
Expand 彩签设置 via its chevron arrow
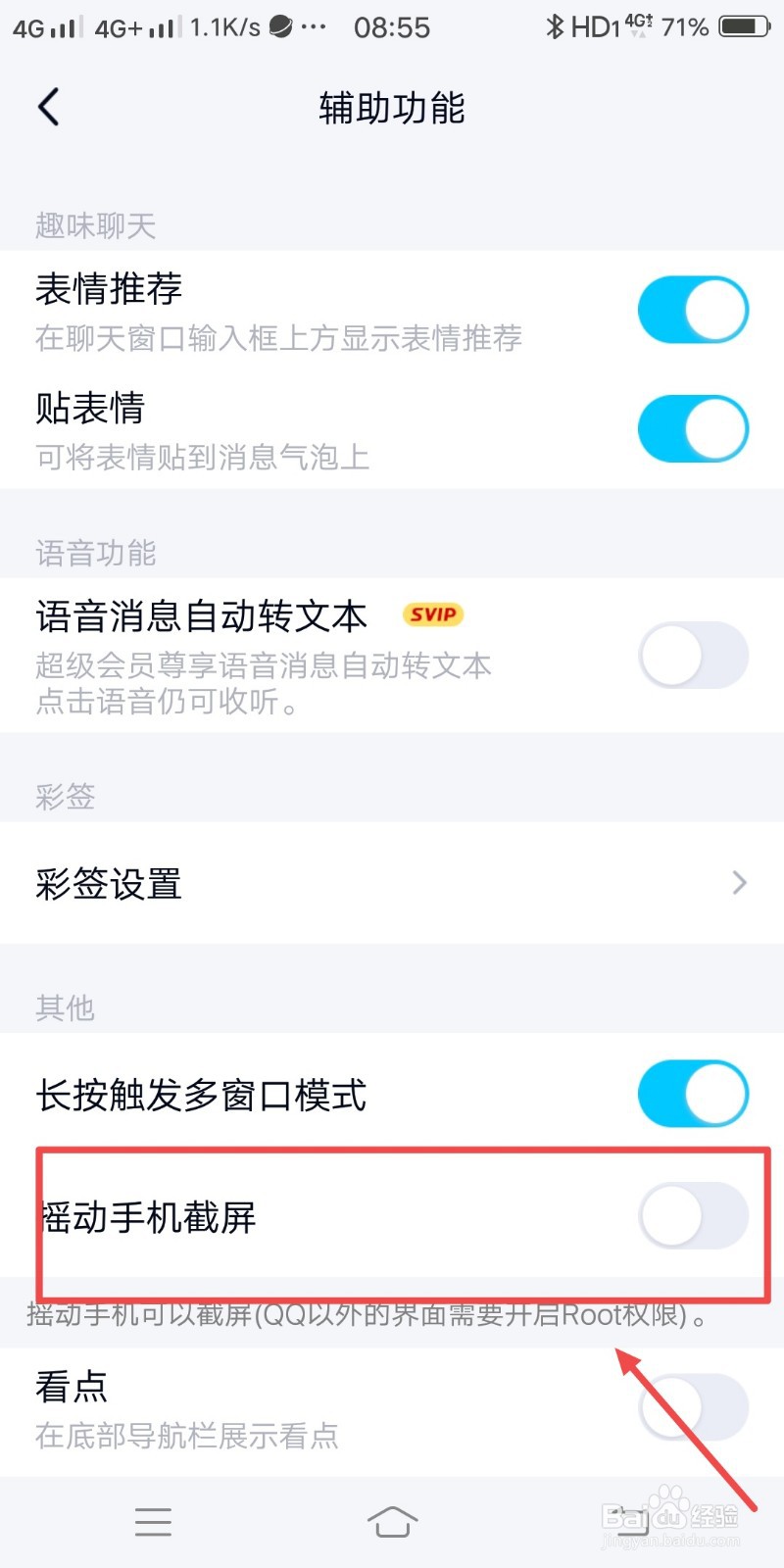coord(740,883)
